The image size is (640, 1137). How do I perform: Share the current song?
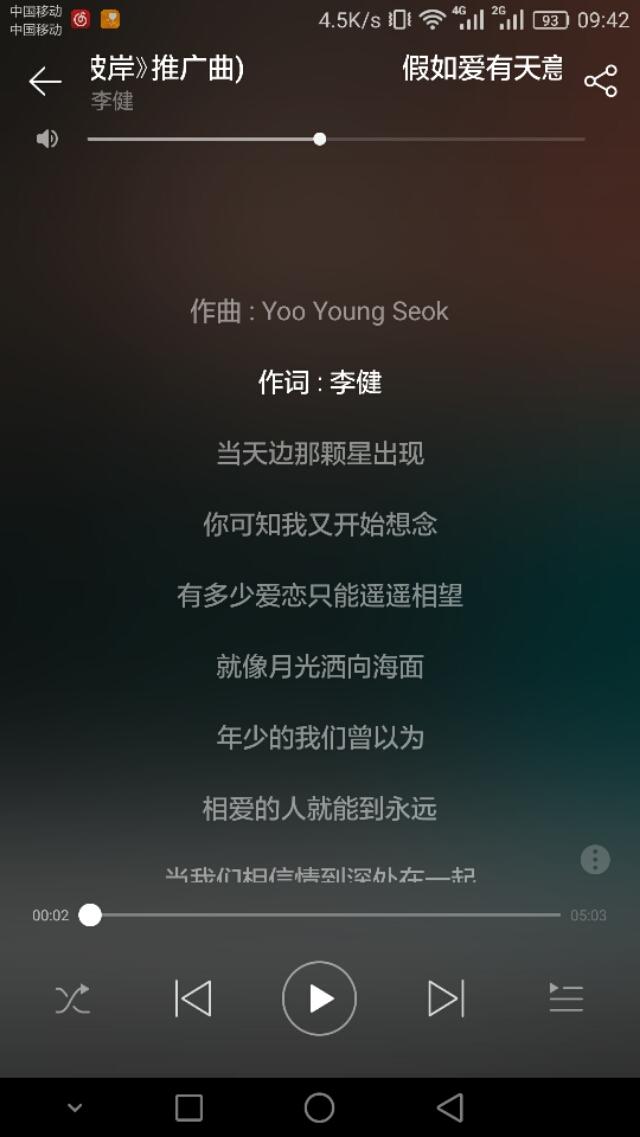coord(600,82)
